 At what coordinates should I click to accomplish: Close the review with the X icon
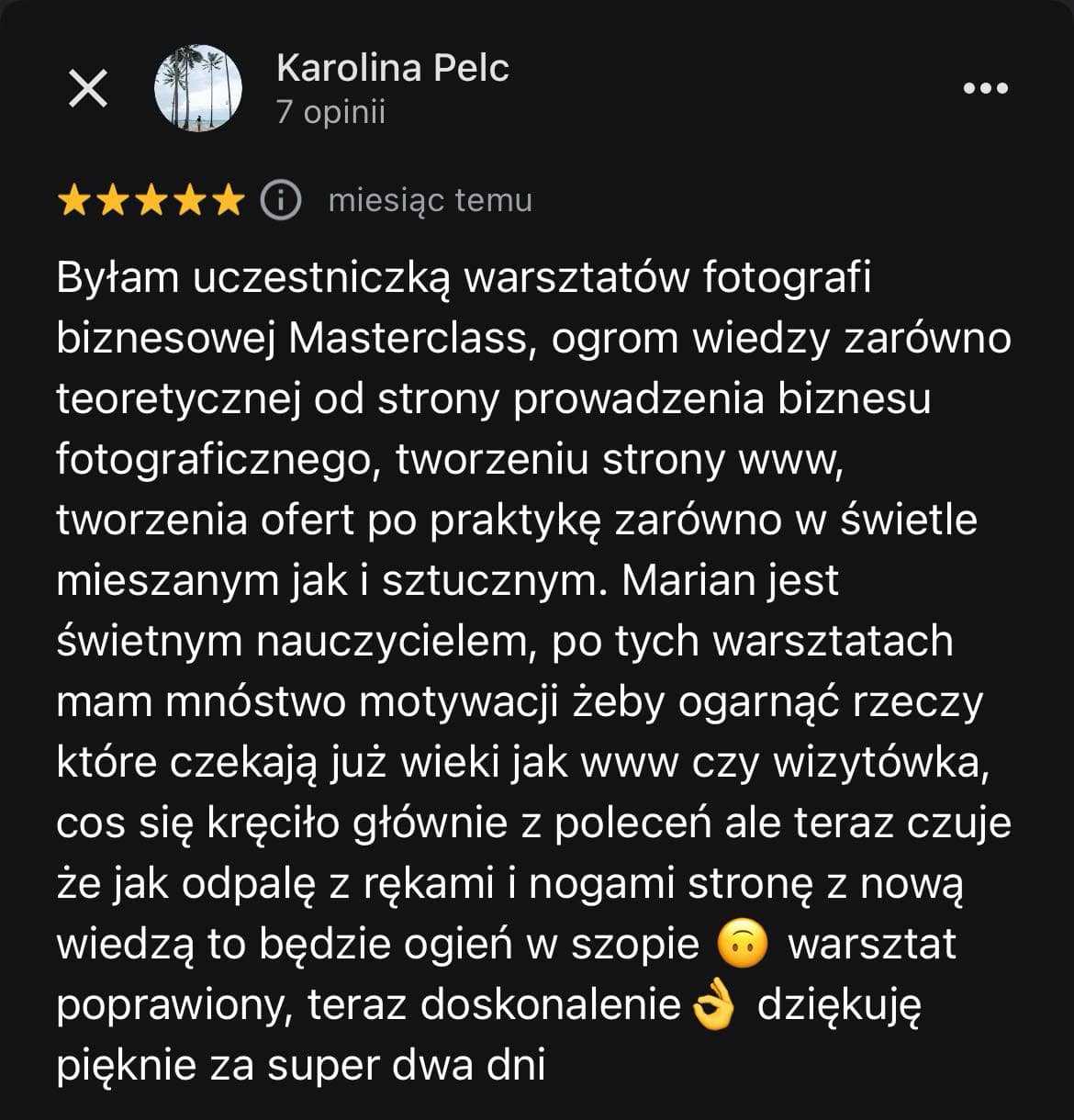[x=88, y=89]
